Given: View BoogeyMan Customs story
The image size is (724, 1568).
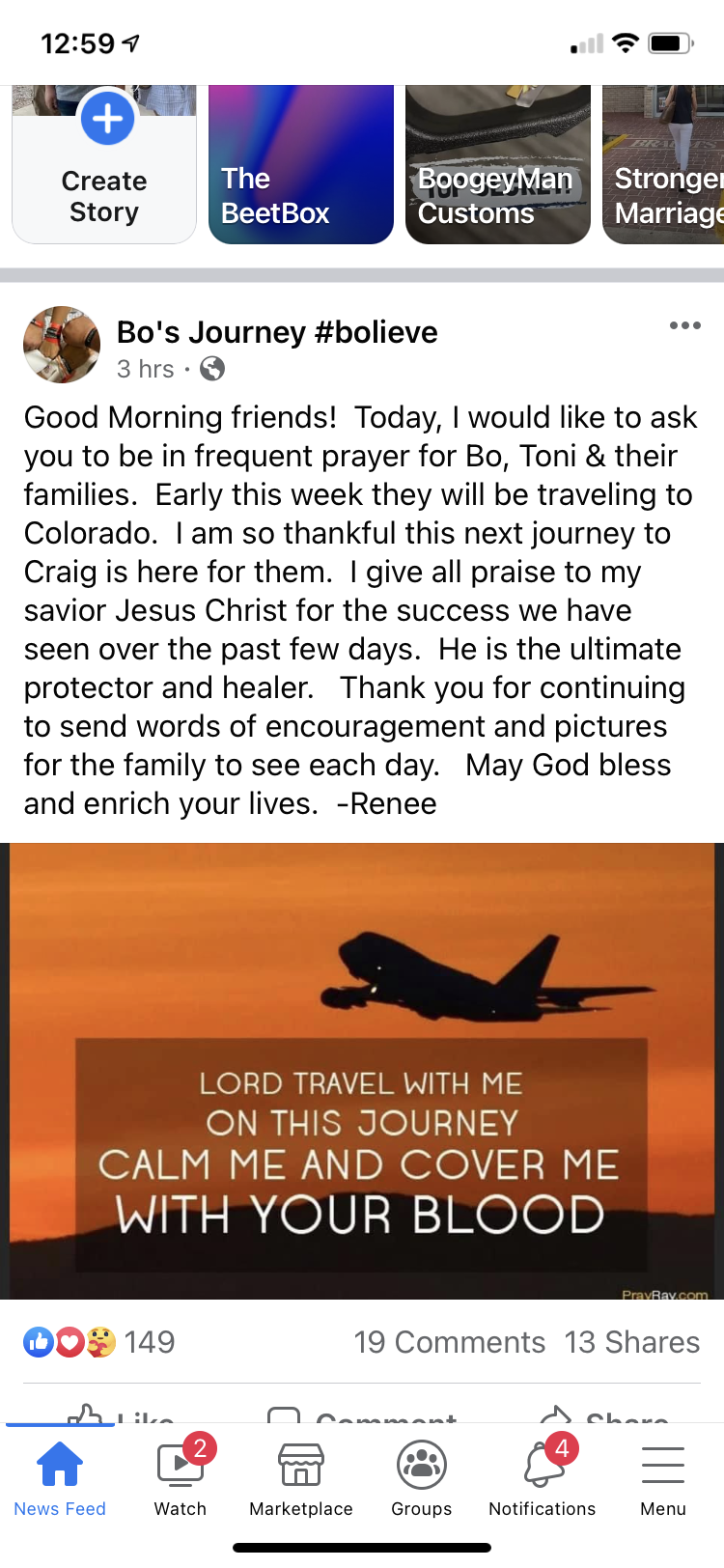Looking at the screenshot, I should pos(497,164).
